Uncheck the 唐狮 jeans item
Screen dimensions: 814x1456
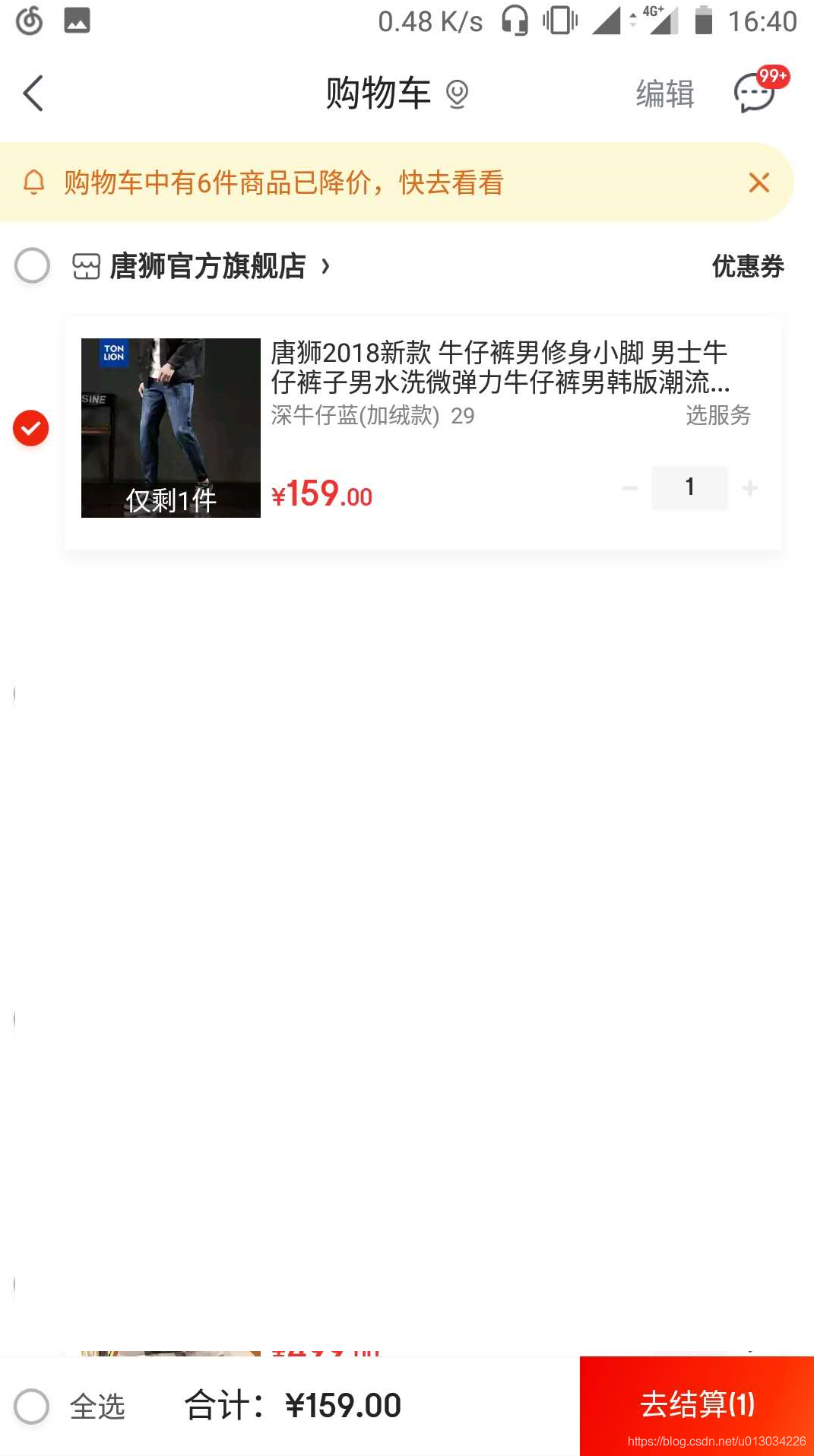pos(31,428)
